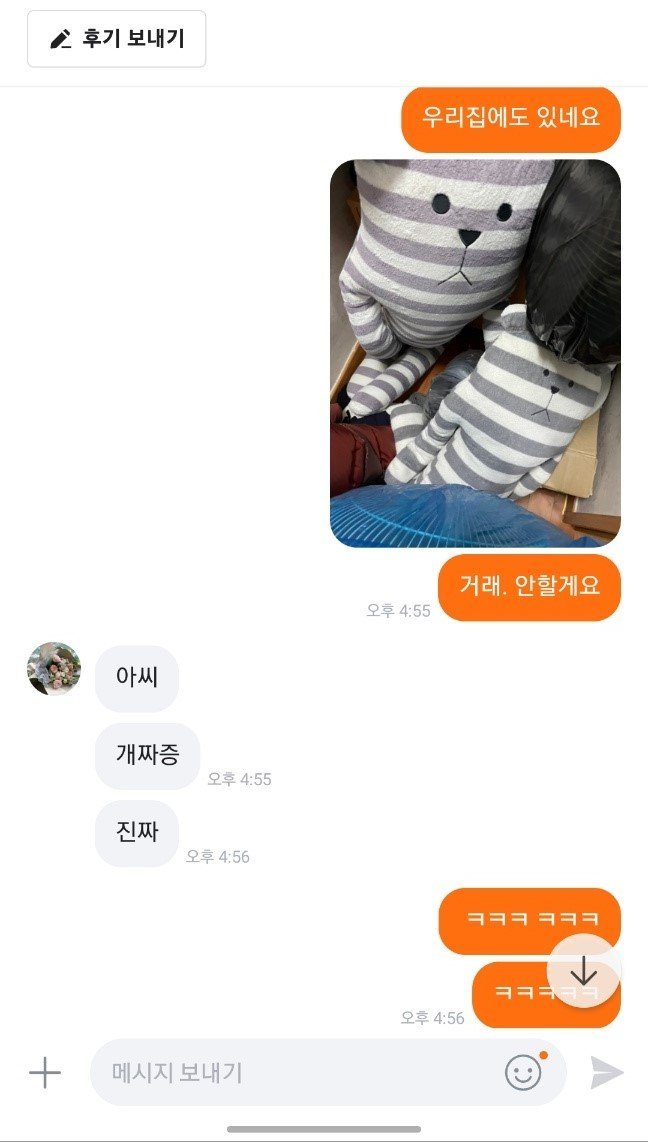The width and height of the screenshot is (648, 1142).
Task: Tap the 후기 보내기 review button
Action: pyautogui.click(x=116, y=39)
